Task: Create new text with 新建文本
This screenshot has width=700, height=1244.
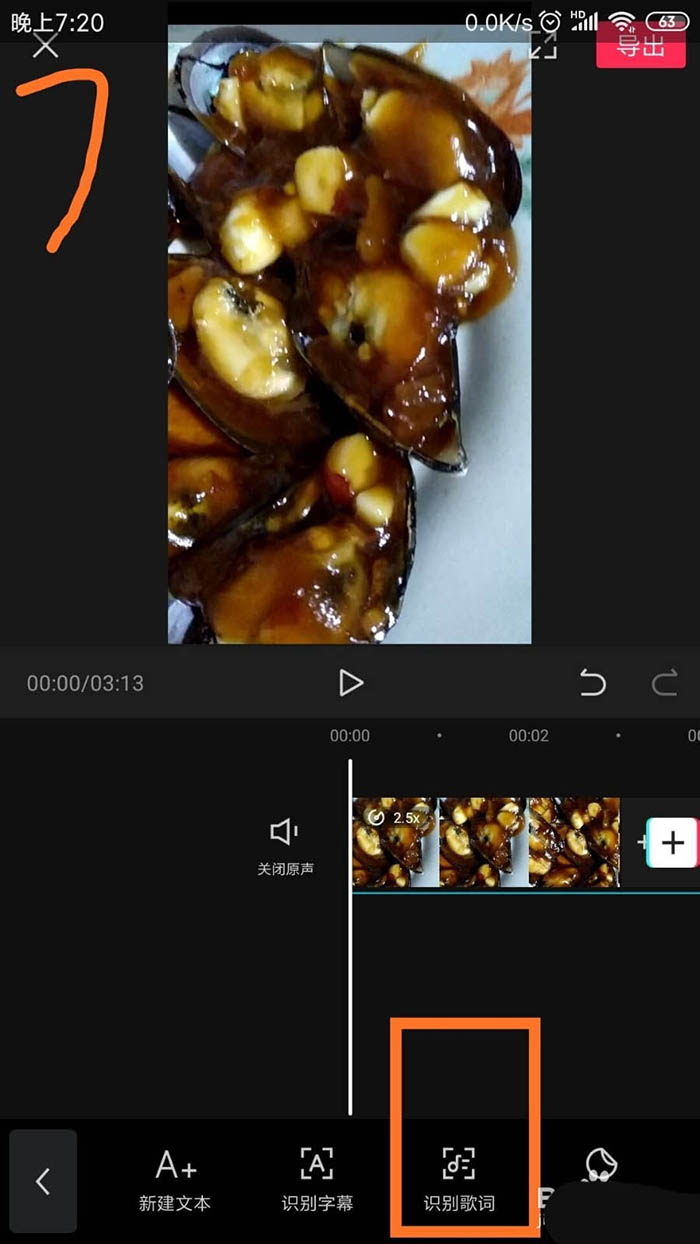Action: point(175,1180)
